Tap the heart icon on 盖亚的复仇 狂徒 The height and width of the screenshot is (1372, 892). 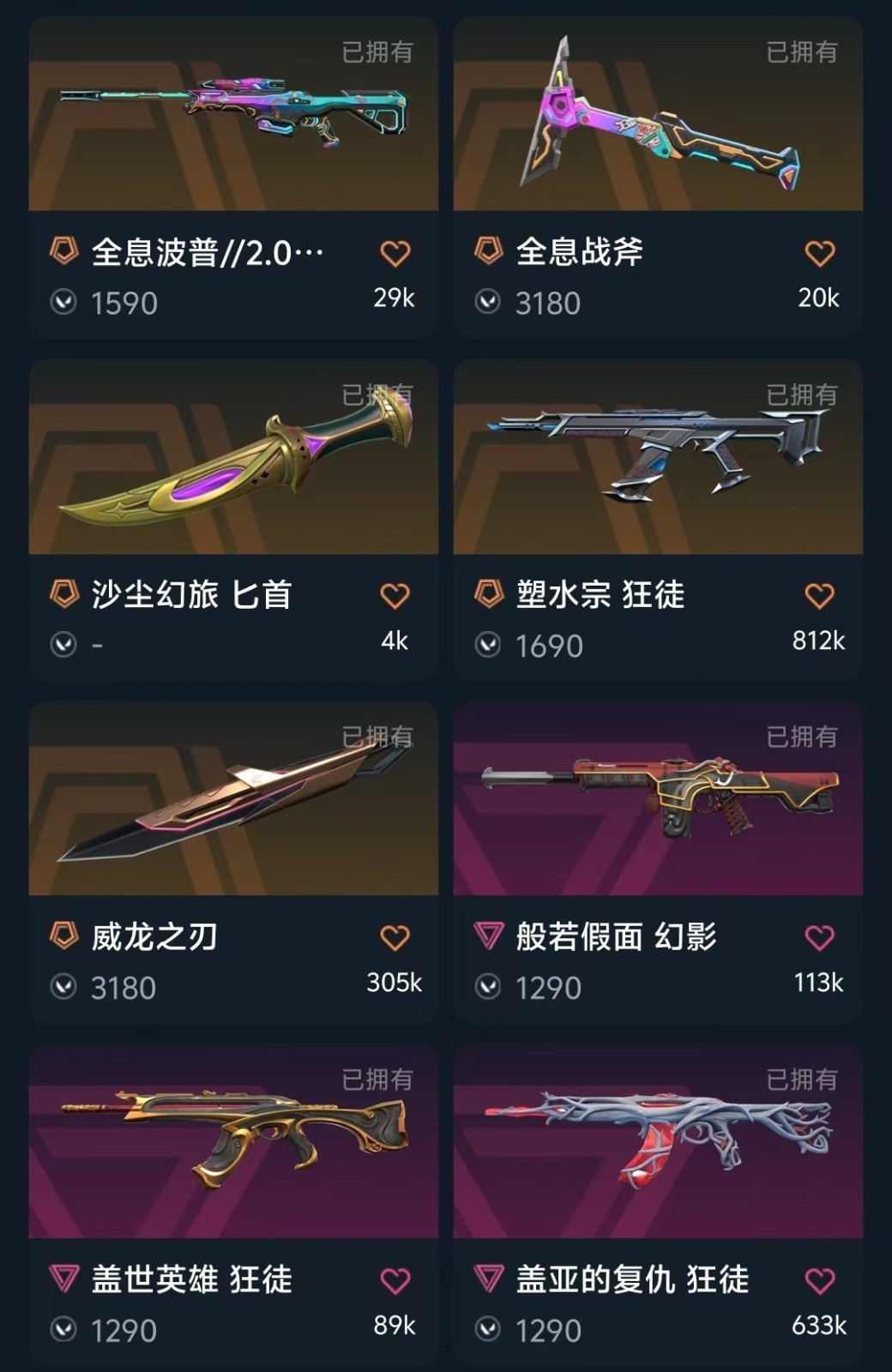pos(819,1281)
